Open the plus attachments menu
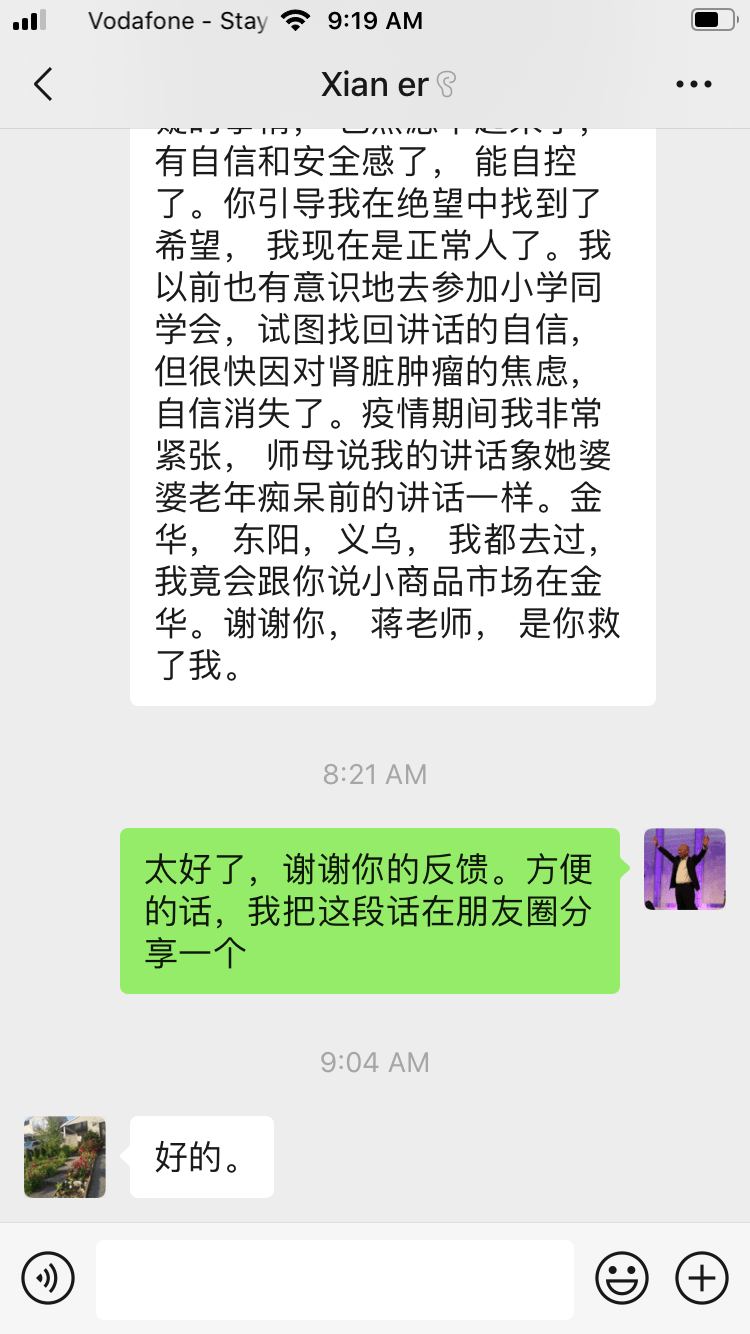 702,1278
